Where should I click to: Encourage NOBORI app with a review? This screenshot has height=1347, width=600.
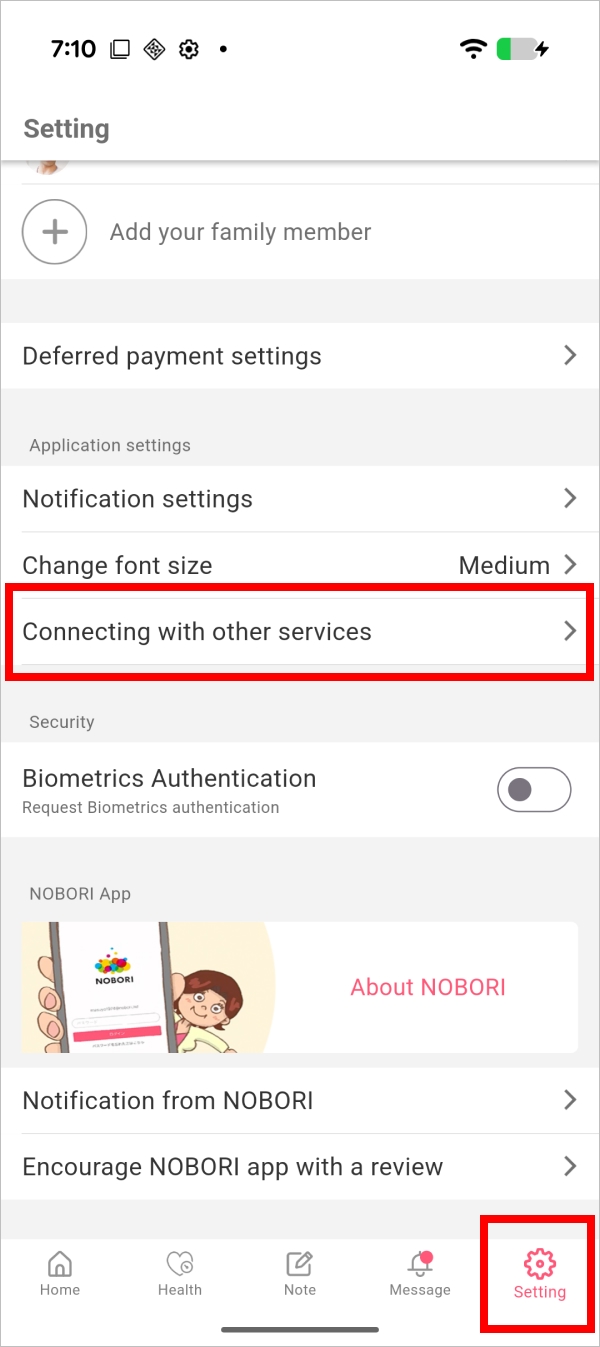300,1167
